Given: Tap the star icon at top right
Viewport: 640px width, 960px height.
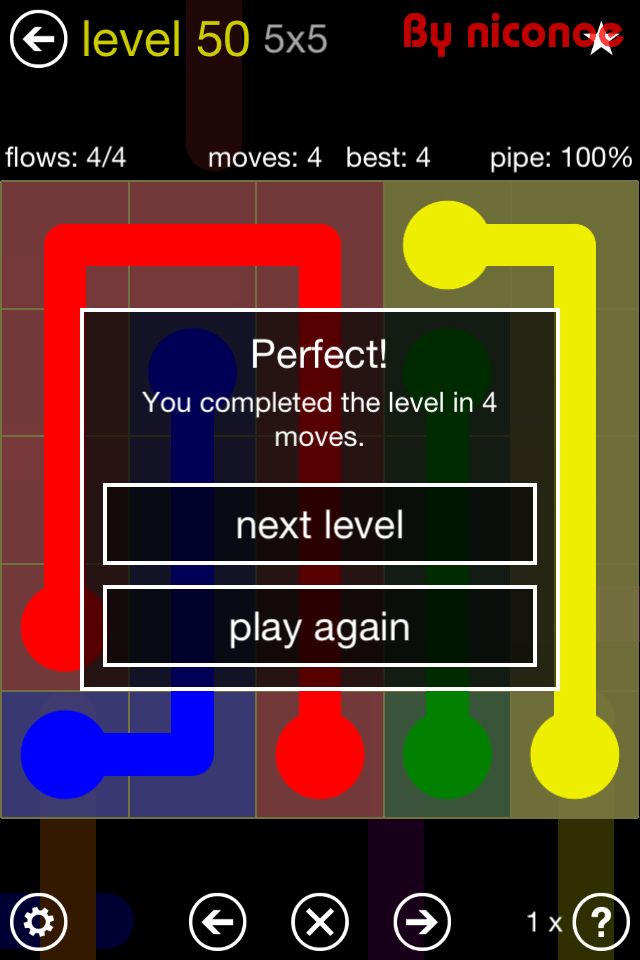Looking at the screenshot, I should tap(603, 39).
